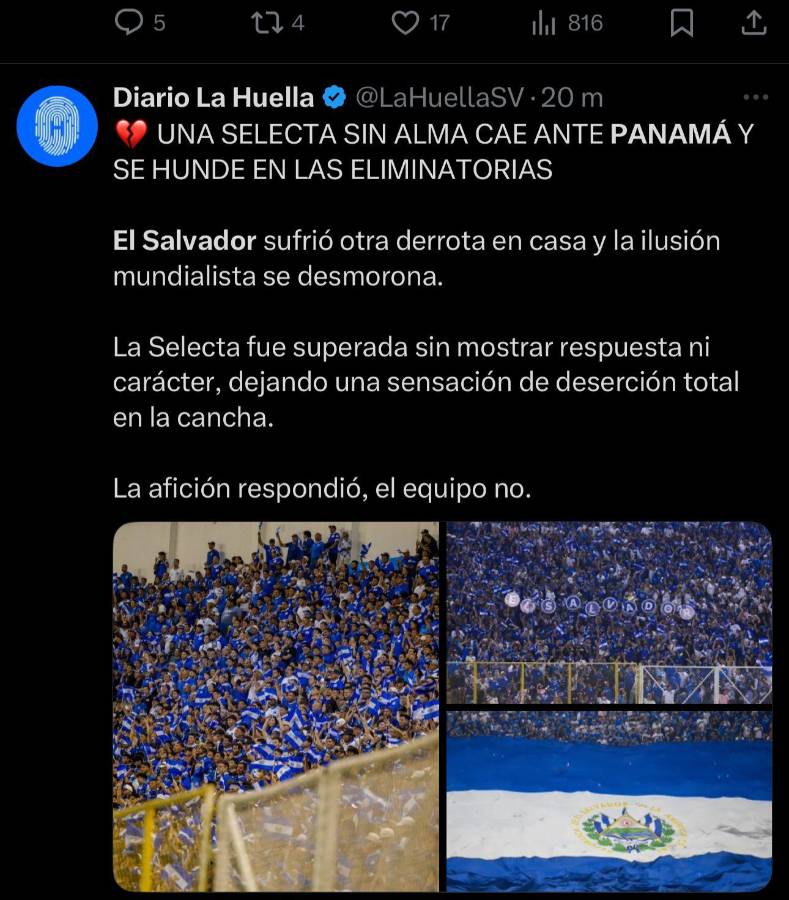Image resolution: width=789 pixels, height=900 pixels.
Task: Click the 20 m timestamp
Action: 570,97
